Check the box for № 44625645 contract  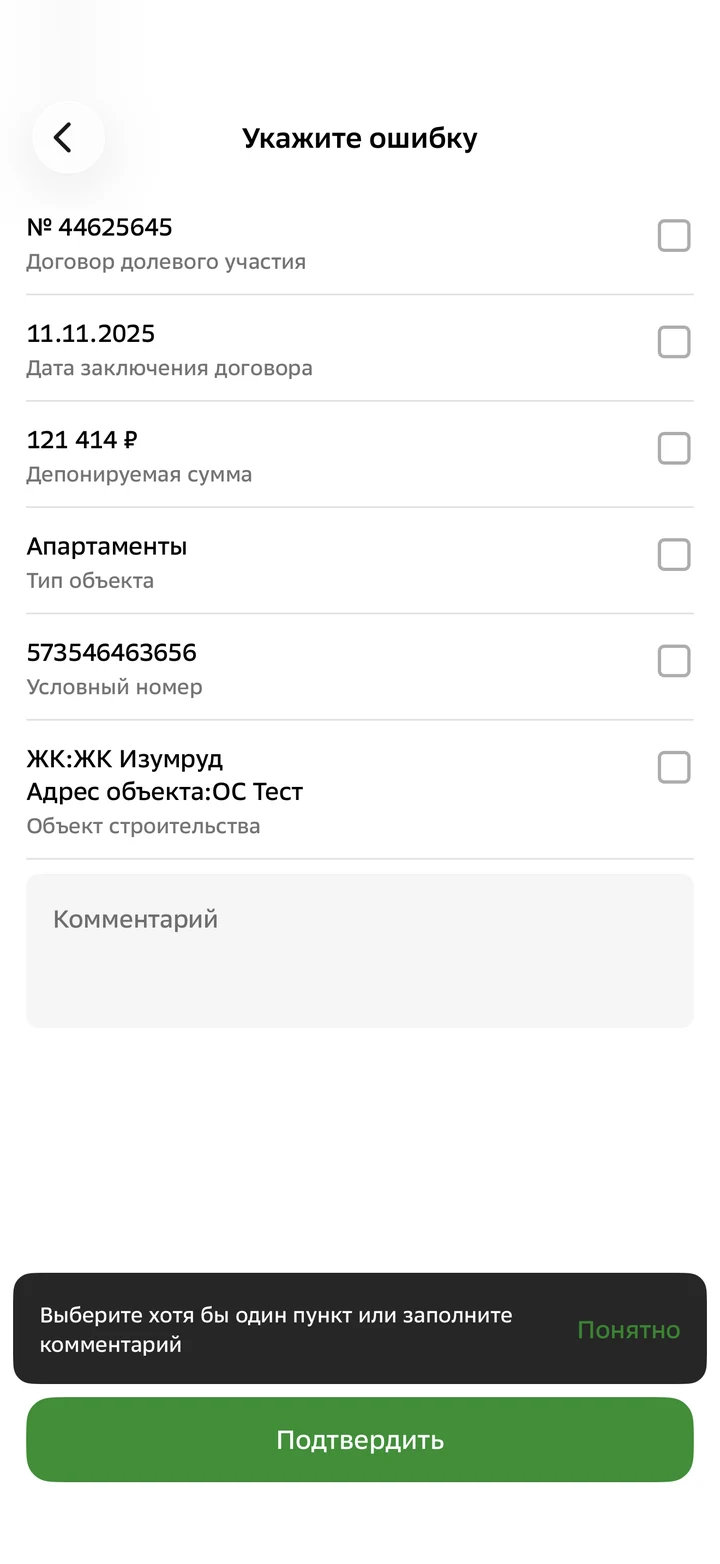pos(674,236)
